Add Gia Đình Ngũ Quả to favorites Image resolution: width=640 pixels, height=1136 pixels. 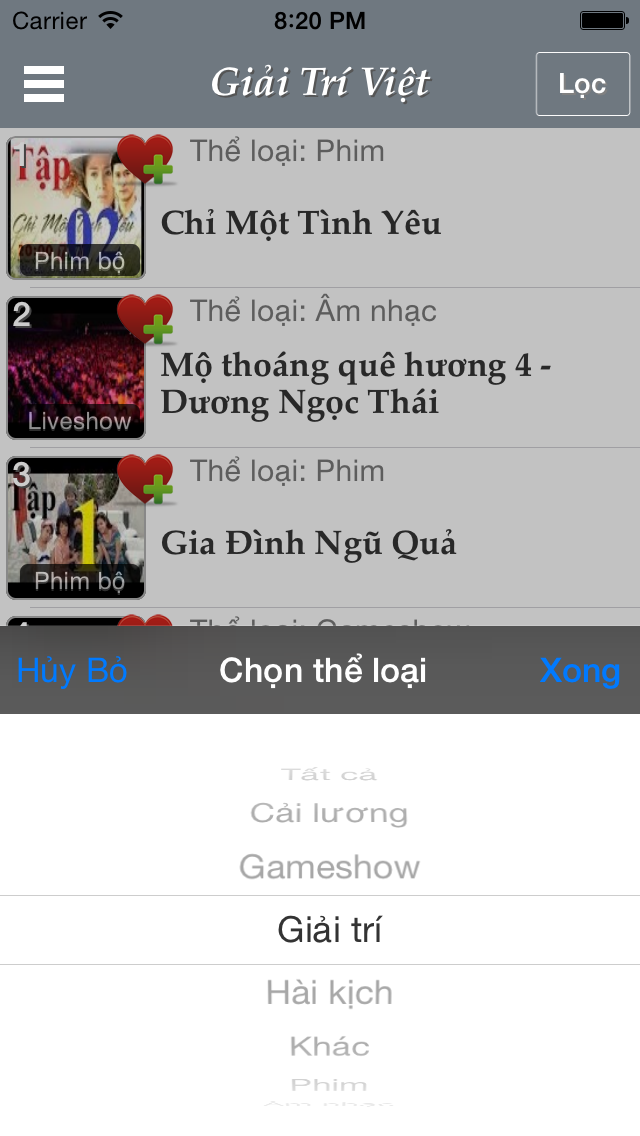click(x=146, y=480)
